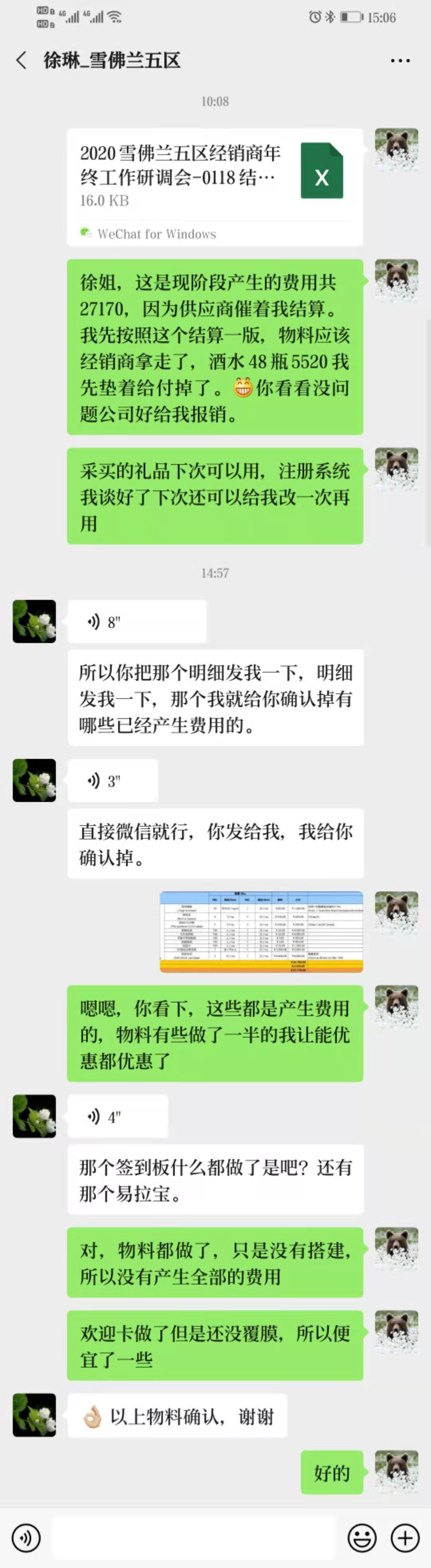Switch to voice input mode
431x1568 pixels.
26,1539
